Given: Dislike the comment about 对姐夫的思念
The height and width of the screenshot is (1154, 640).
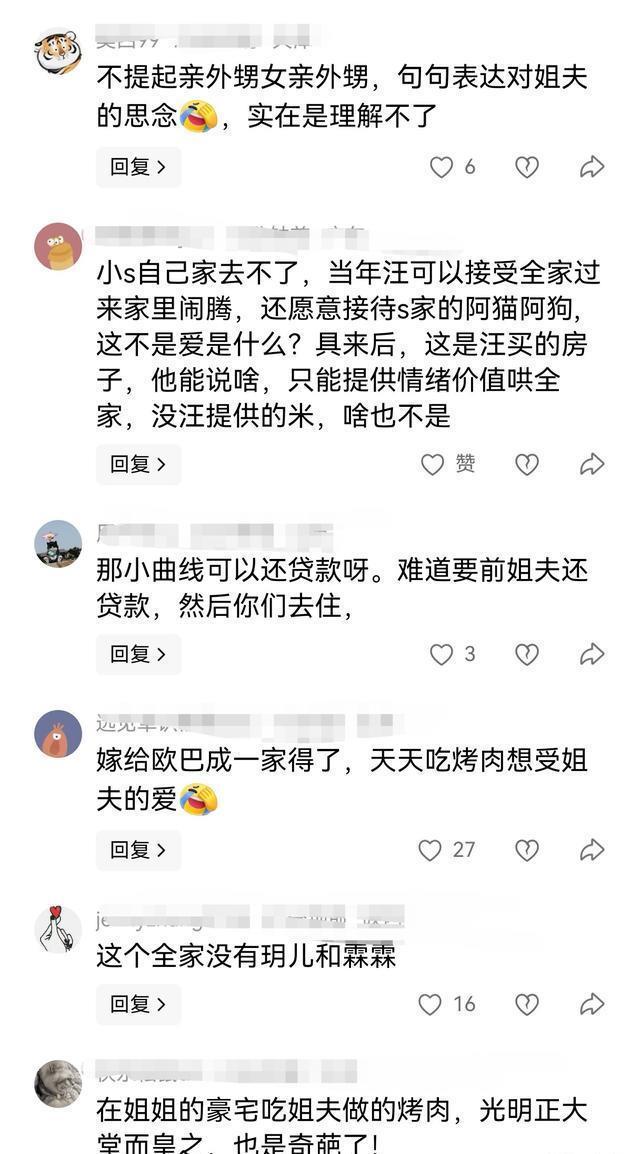Looking at the screenshot, I should tap(527, 167).
